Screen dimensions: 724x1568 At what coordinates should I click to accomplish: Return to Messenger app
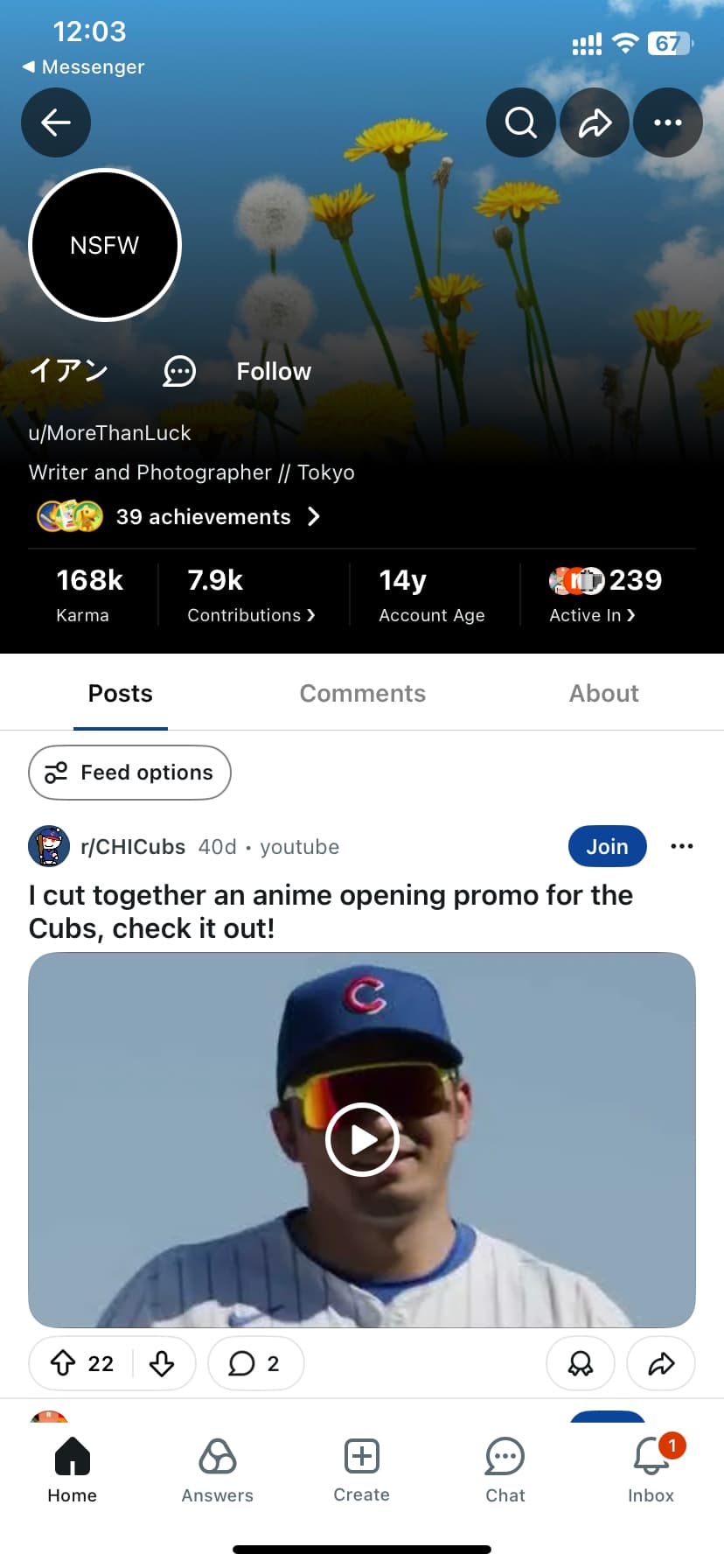pos(83,66)
